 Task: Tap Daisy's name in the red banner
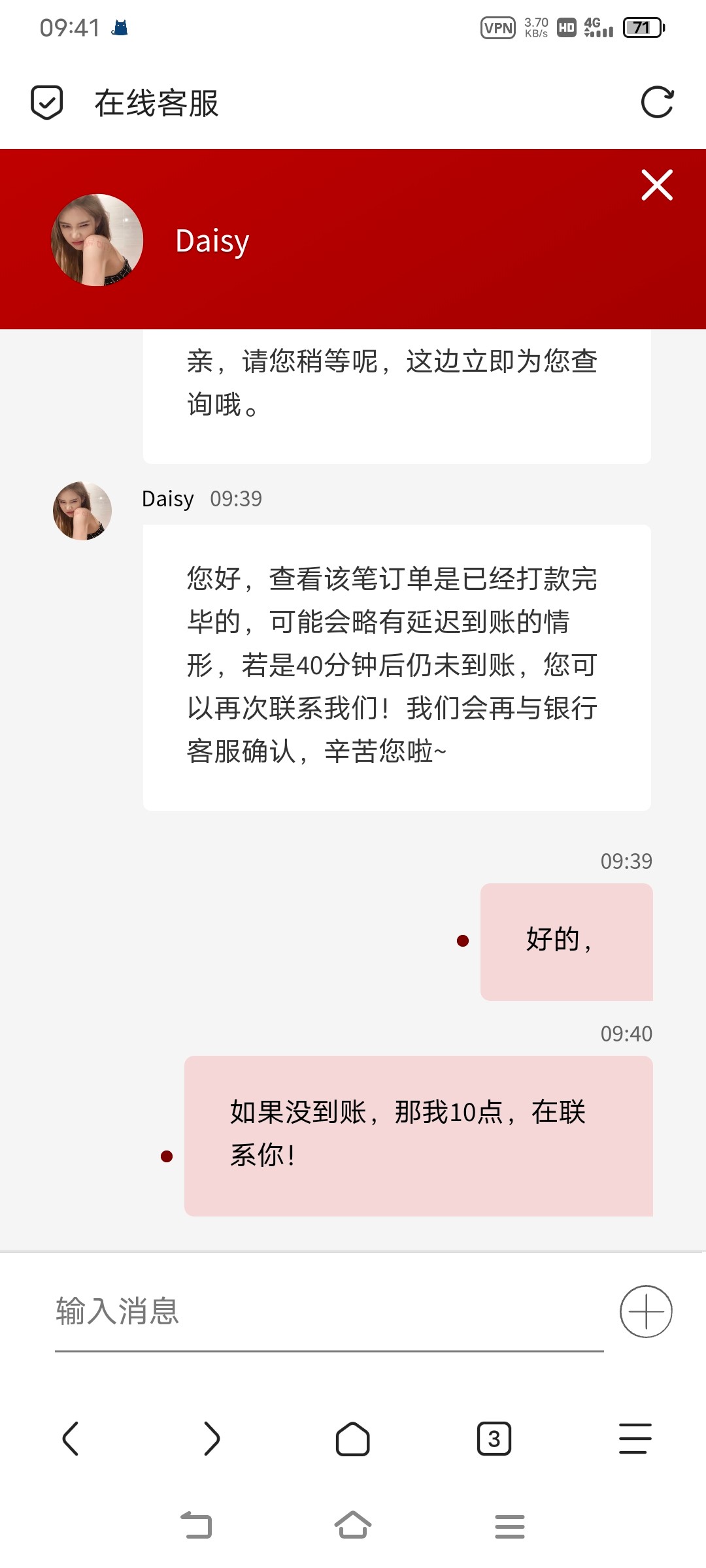tap(210, 241)
